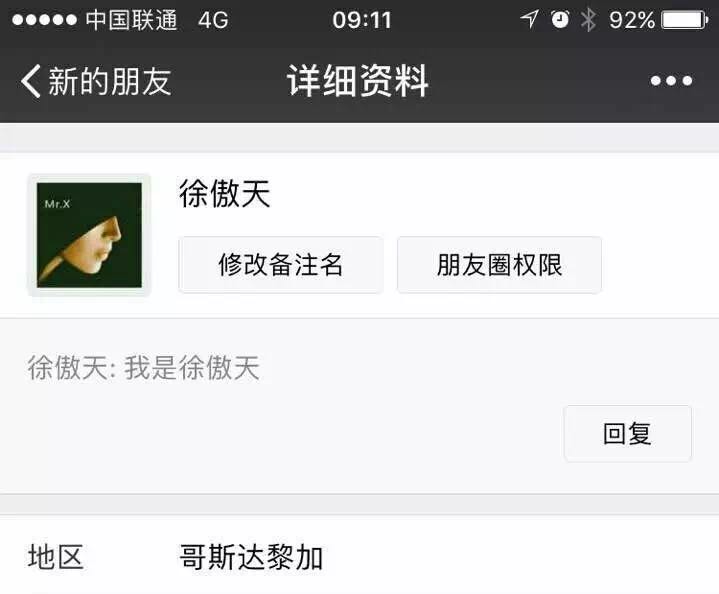Open the three-dot overflow menu
Image resolution: width=719 pixels, height=594 pixels.
click(x=670, y=82)
